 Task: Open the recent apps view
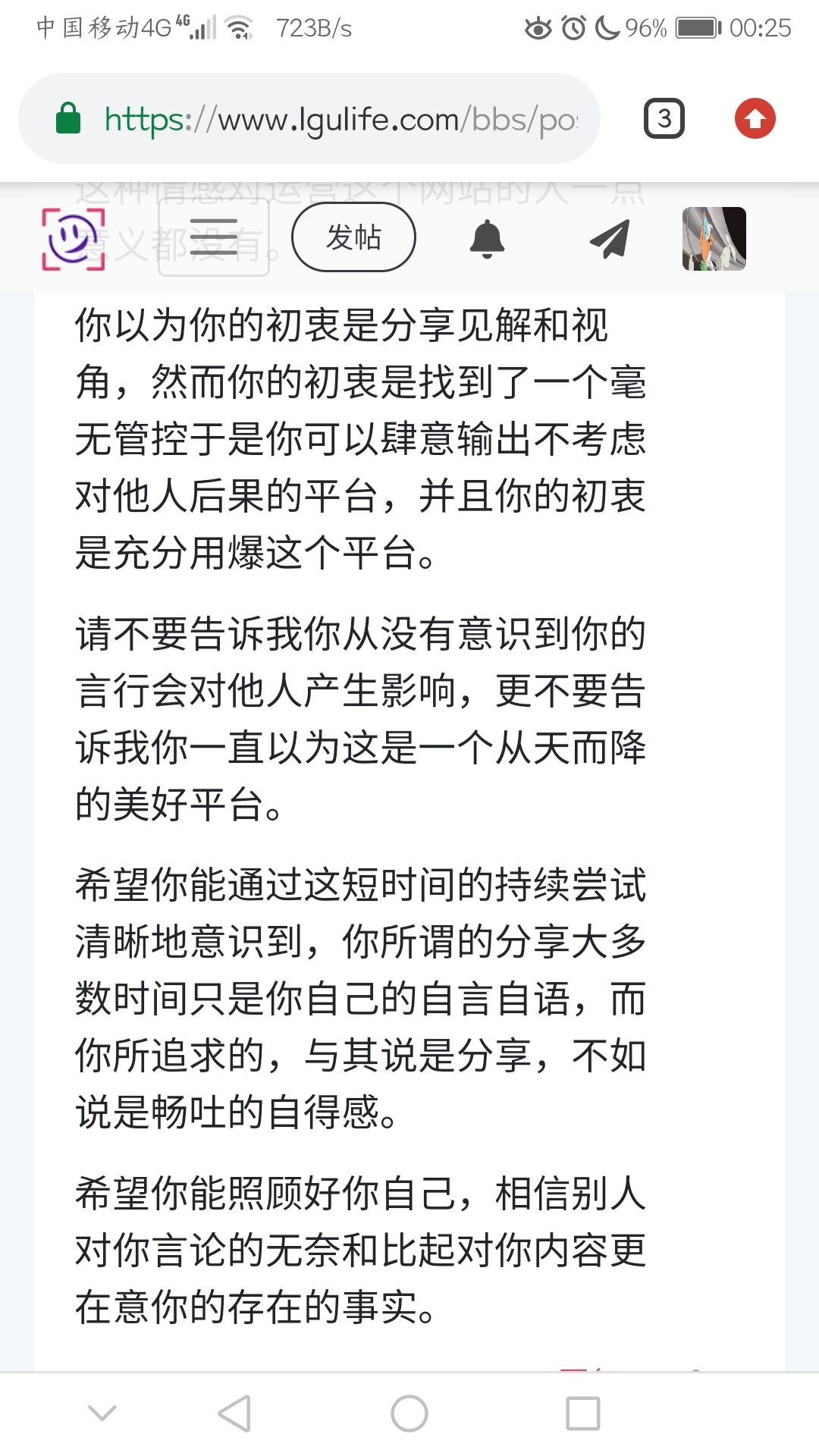tap(582, 1414)
